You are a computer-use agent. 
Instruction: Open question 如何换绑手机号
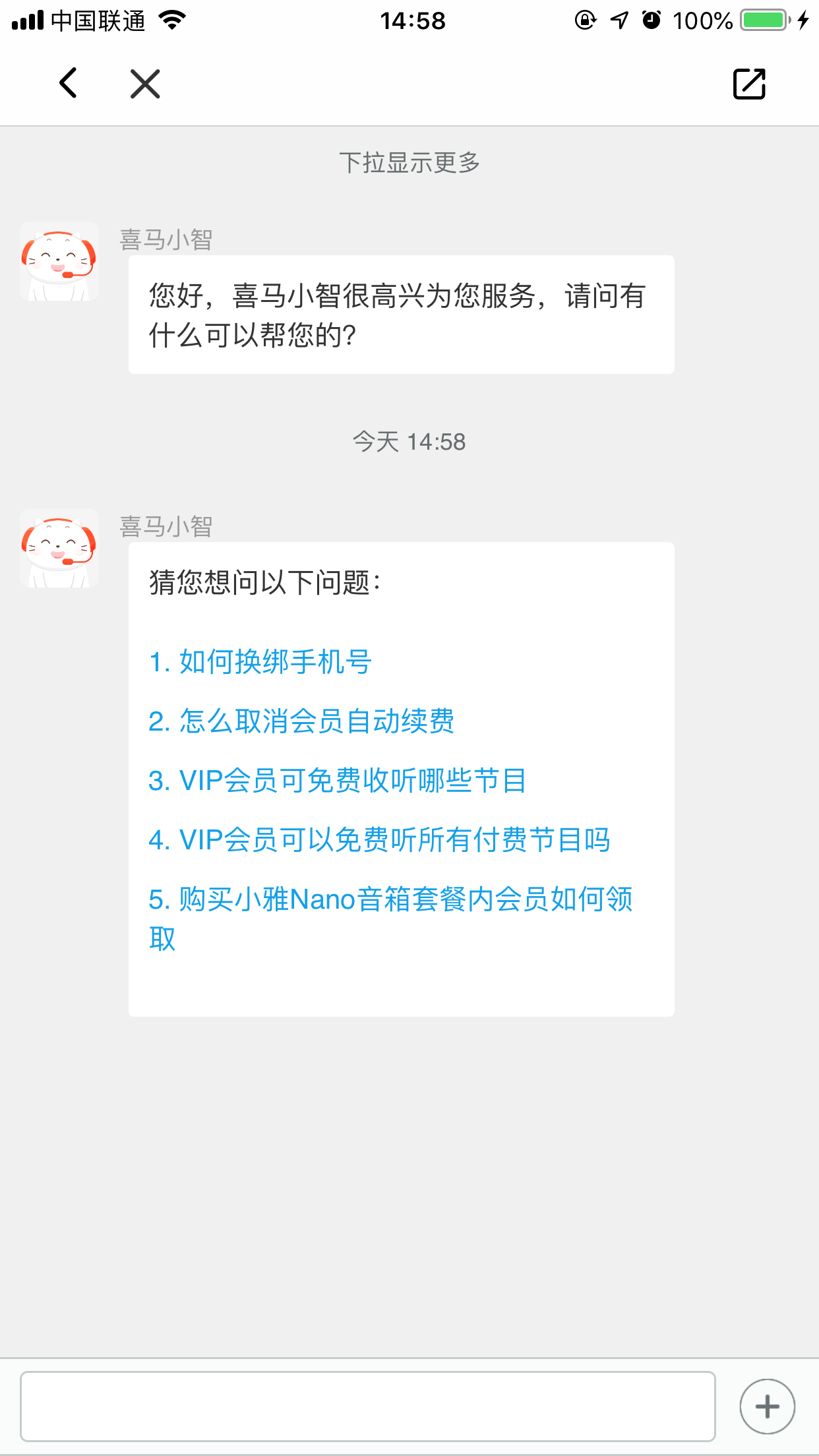(258, 664)
